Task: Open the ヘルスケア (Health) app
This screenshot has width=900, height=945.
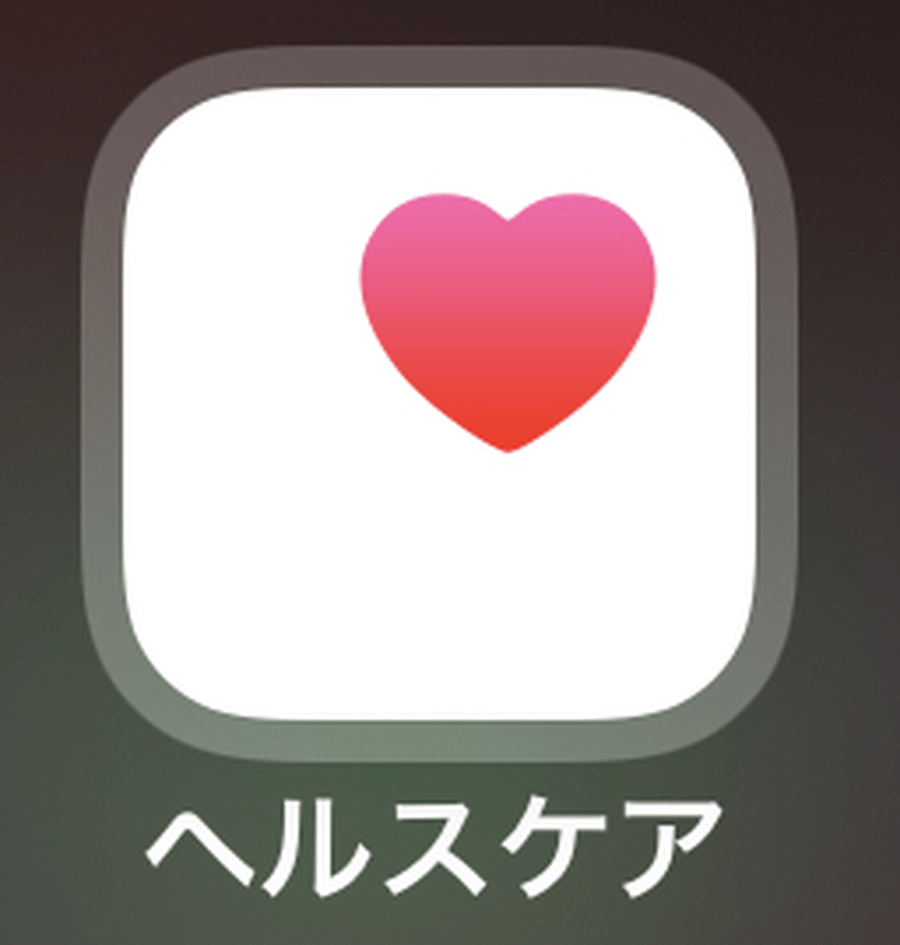Action: pos(438,403)
